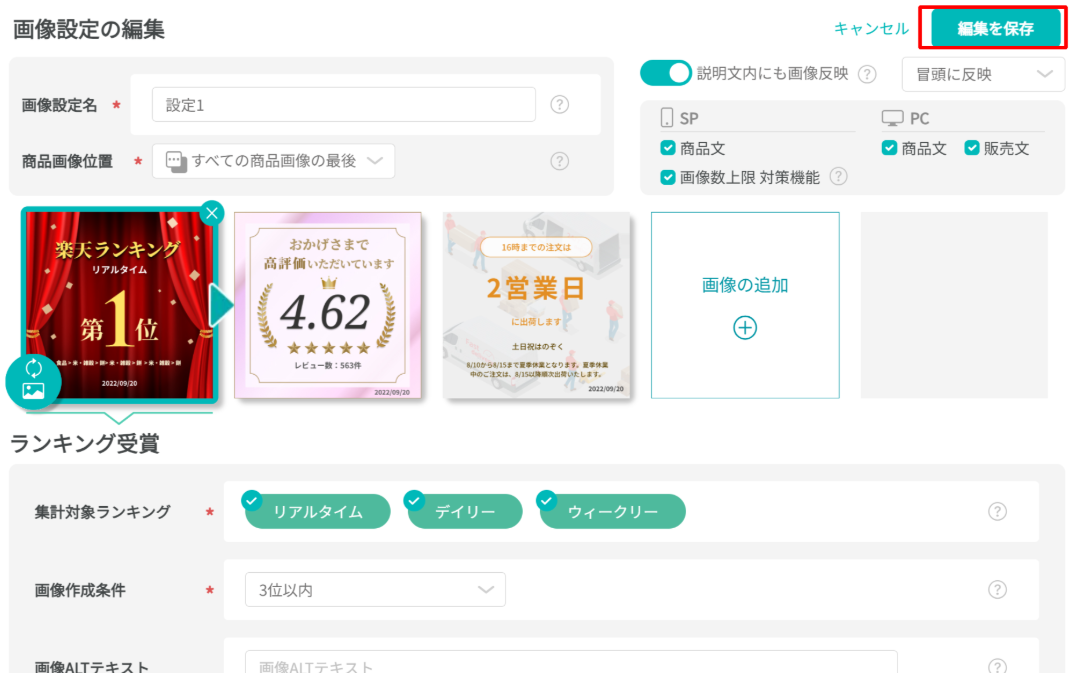Image resolution: width=1078 pixels, height=673 pixels.
Task: Save edits with 編集を保存 button
Action: pyautogui.click(x=995, y=28)
